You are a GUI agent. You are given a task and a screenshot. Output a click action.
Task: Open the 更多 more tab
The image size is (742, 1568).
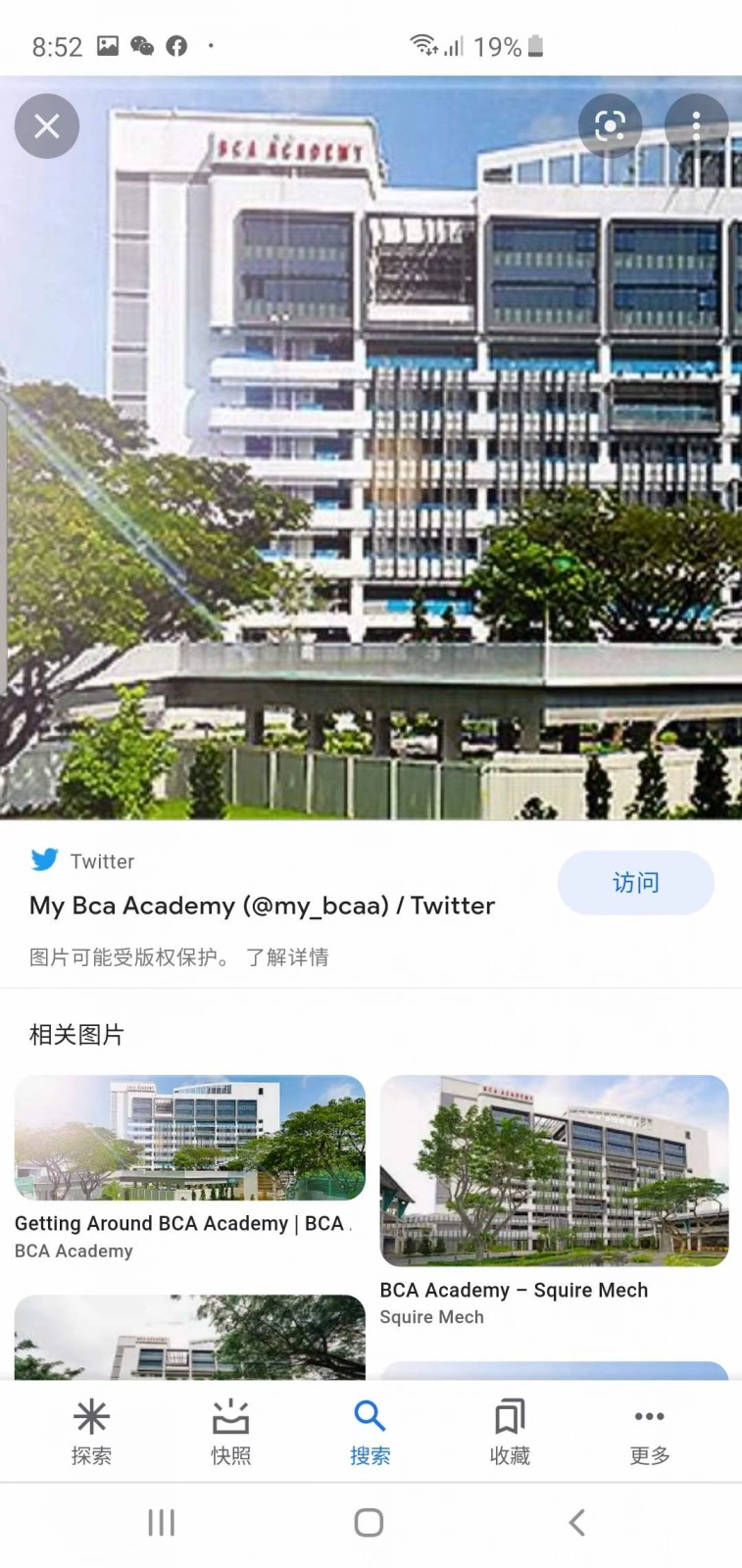[650, 1432]
